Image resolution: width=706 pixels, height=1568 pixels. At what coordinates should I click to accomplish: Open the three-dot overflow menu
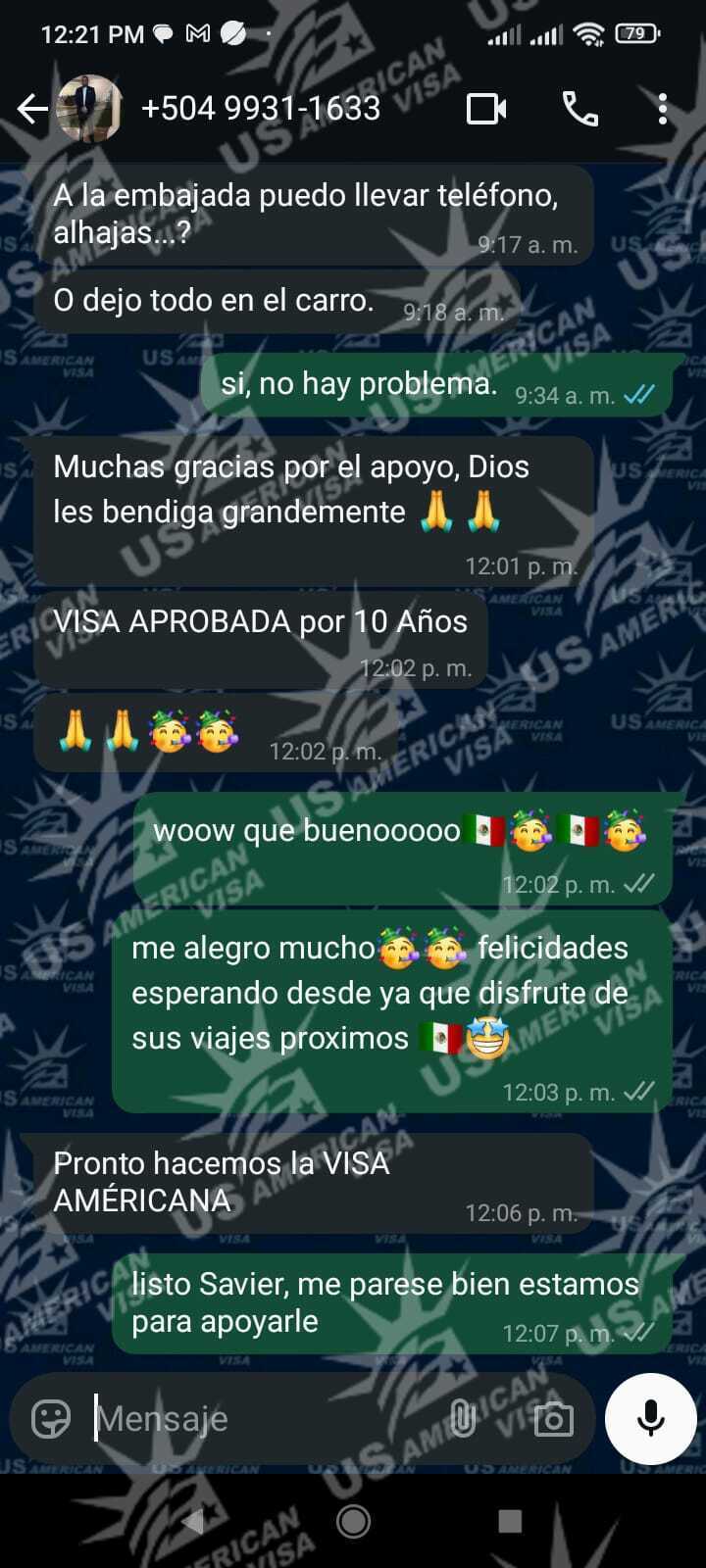tap(663, 109)
